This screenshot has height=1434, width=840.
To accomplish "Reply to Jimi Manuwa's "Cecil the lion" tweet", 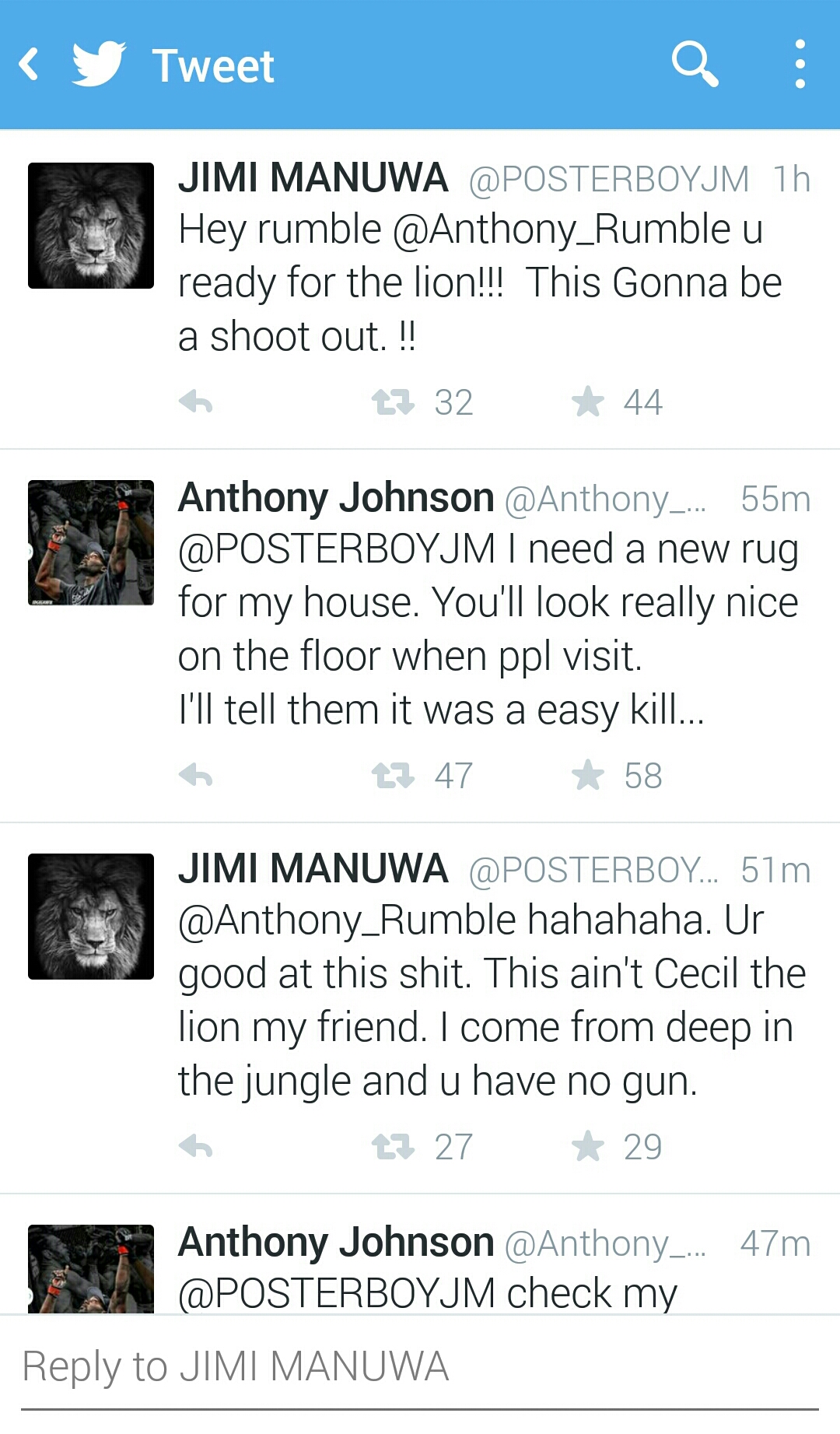I will [x=196, y=1146].
